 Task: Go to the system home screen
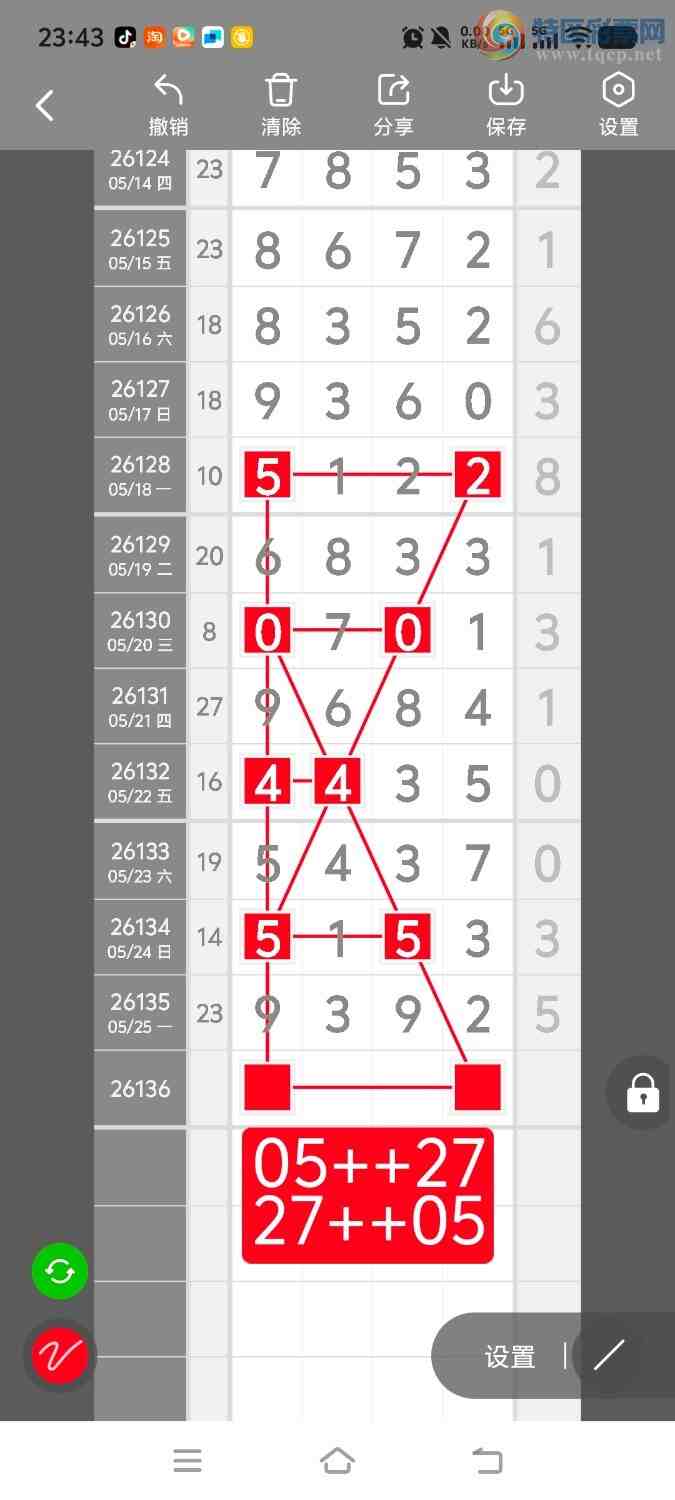click(337, 1461)
